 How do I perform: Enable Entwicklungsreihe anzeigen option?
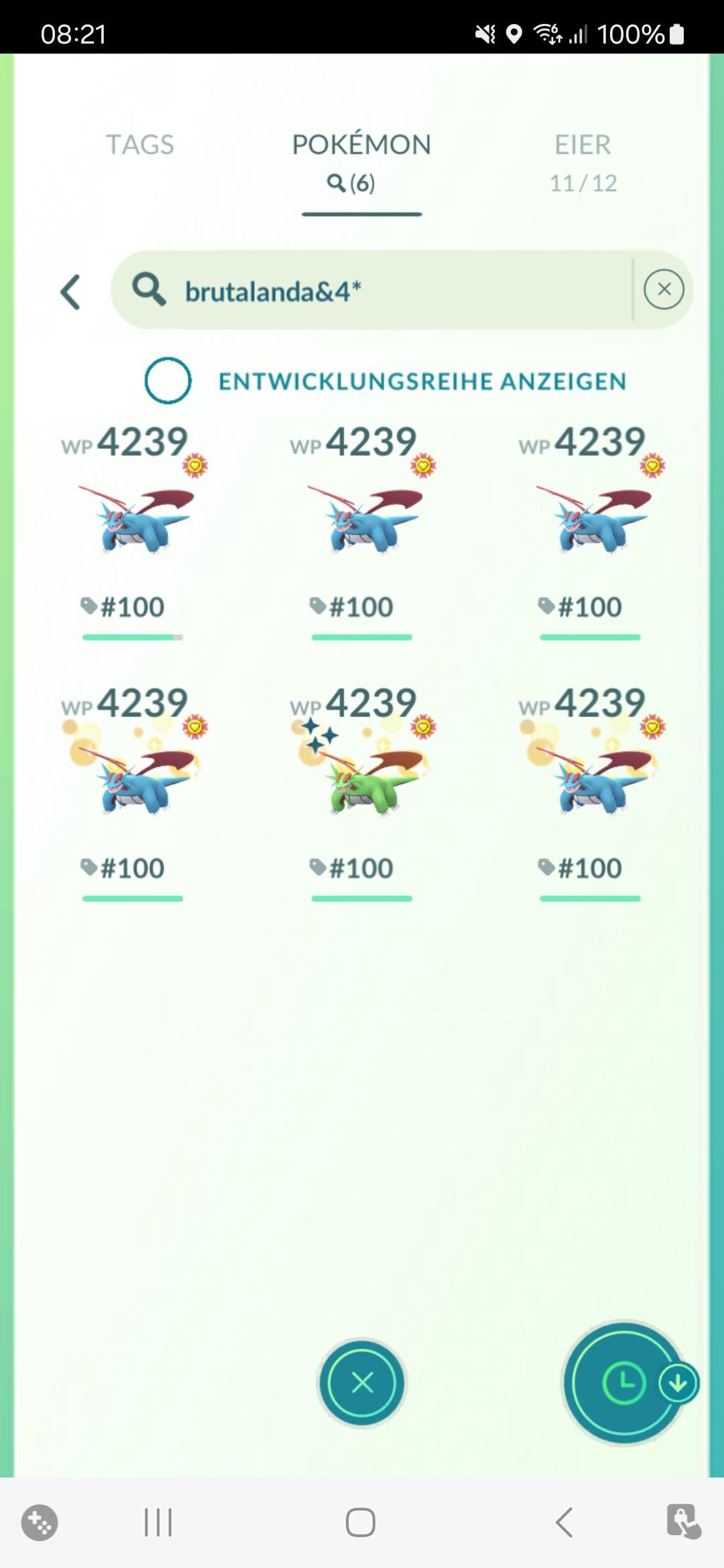pos(168,381)
